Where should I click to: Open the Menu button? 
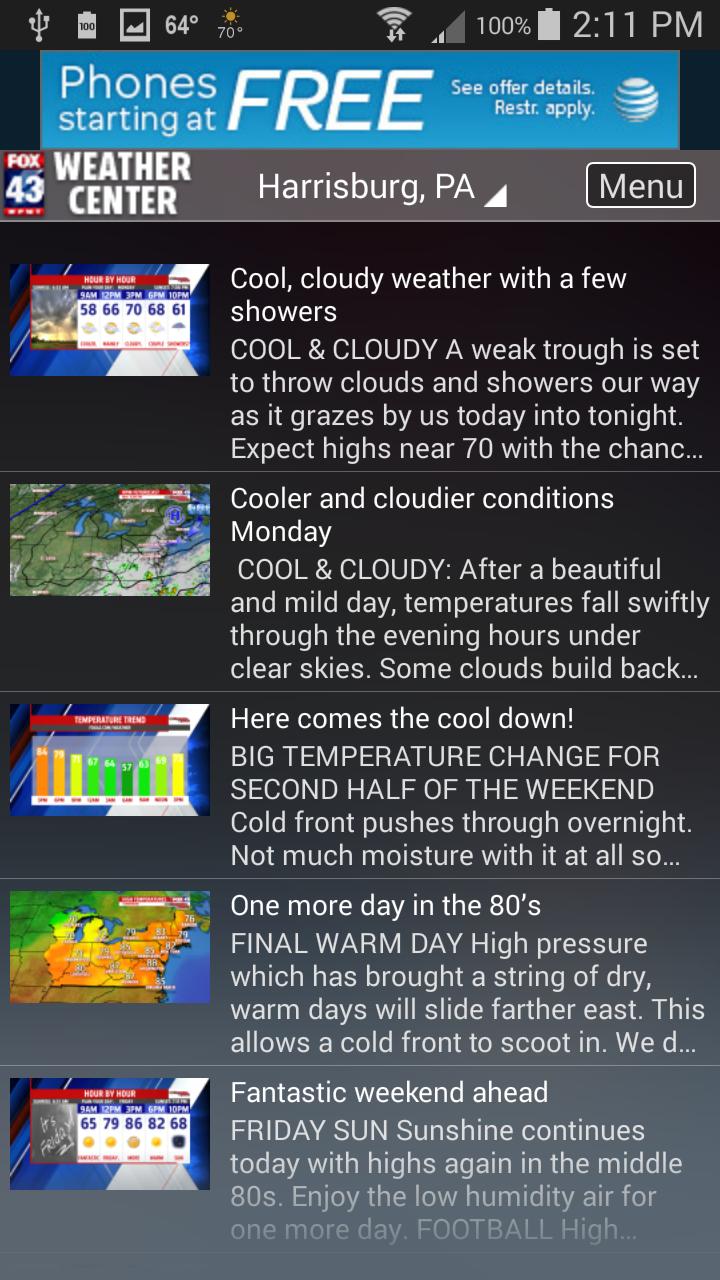coord(640,186)
